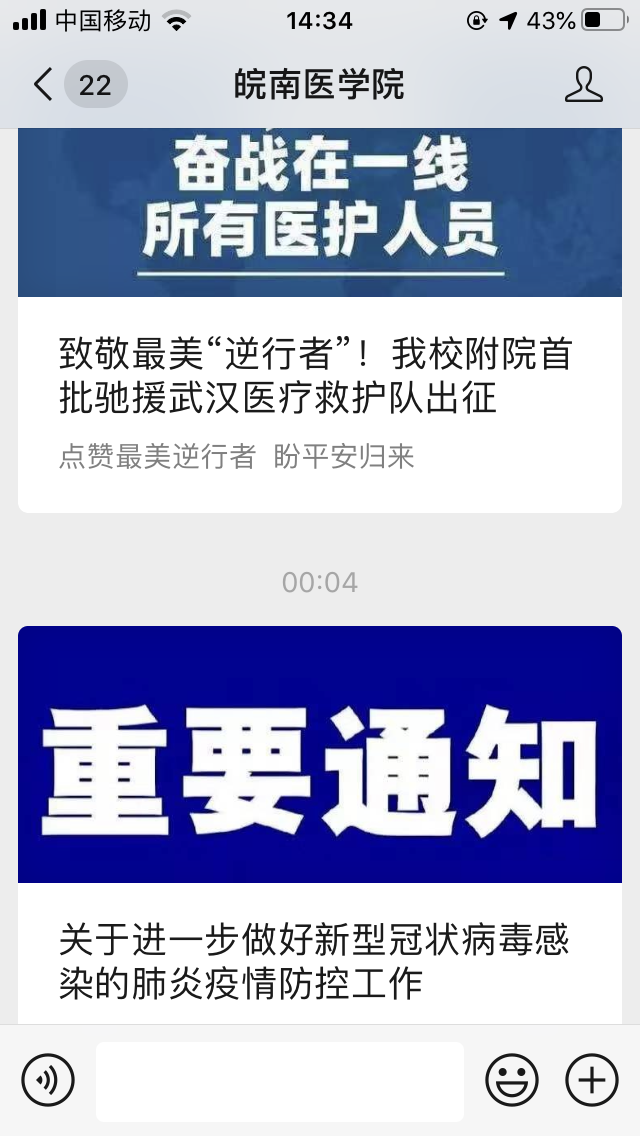Open the emoji picker
Image resolution: width=640 pixels, height=1136 pixels.
click(512, 1080)
